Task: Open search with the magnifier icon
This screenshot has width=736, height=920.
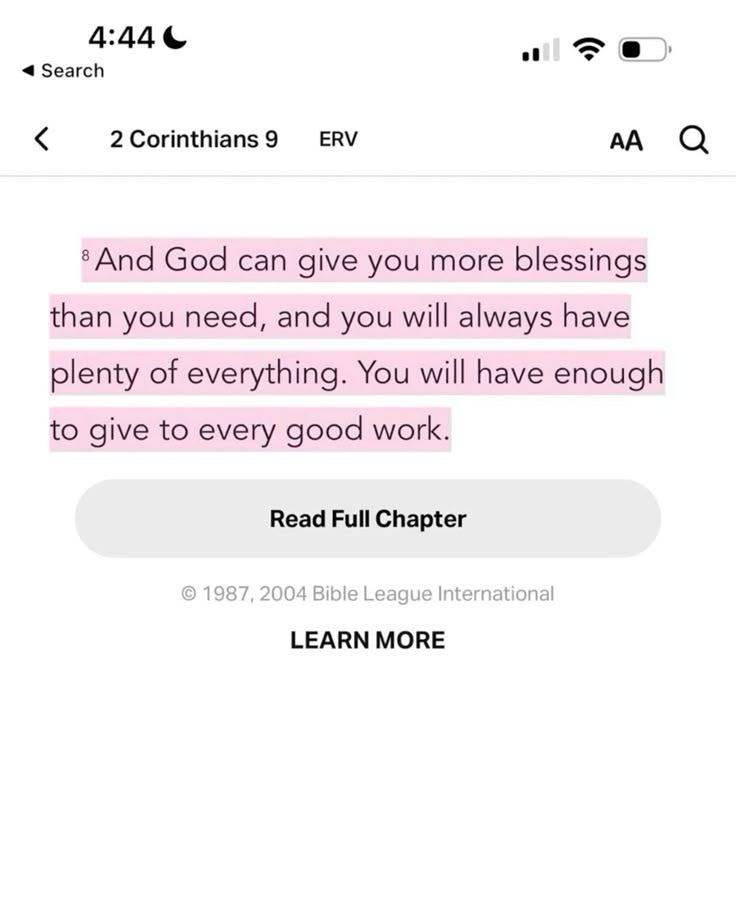Action: click(x=693, y=139)
